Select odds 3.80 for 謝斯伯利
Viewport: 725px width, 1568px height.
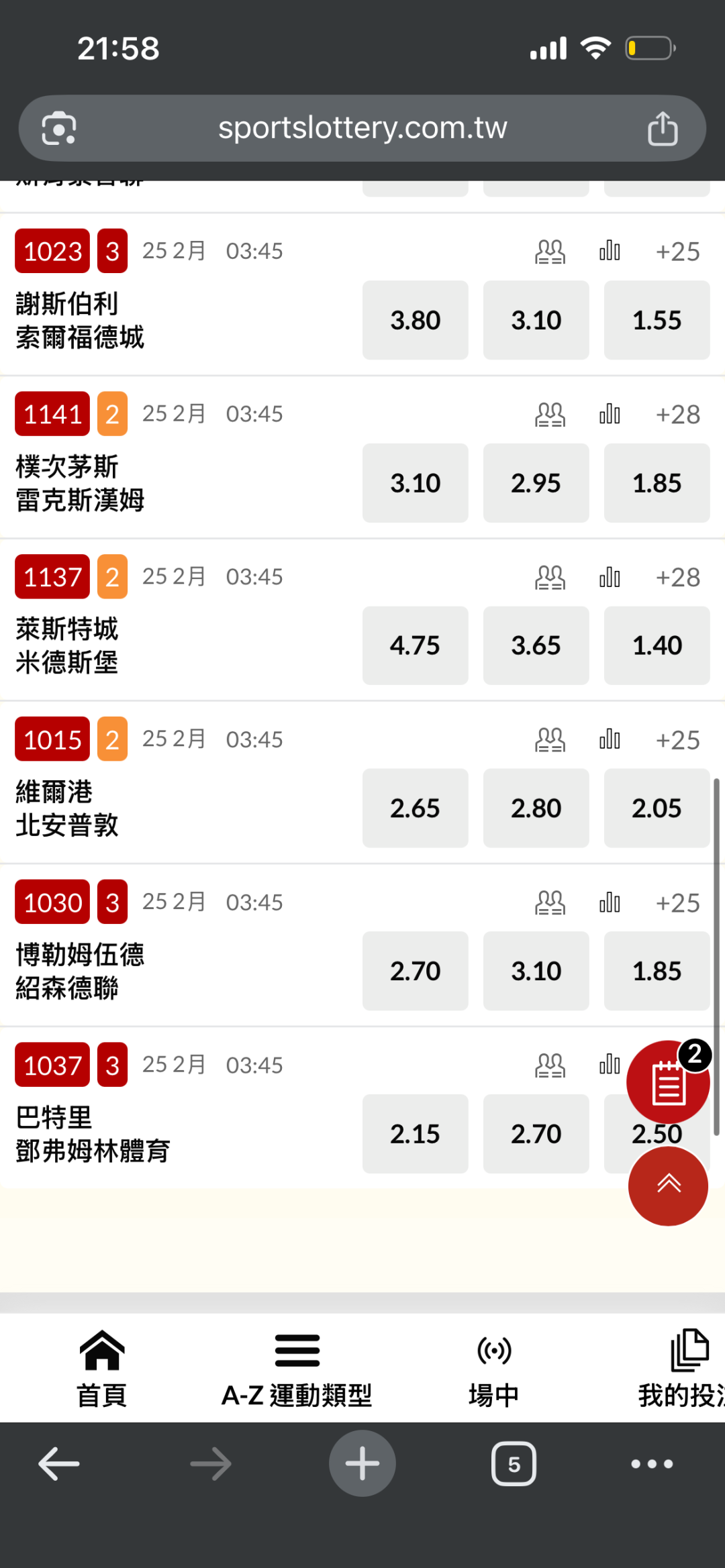pos(415,320)
